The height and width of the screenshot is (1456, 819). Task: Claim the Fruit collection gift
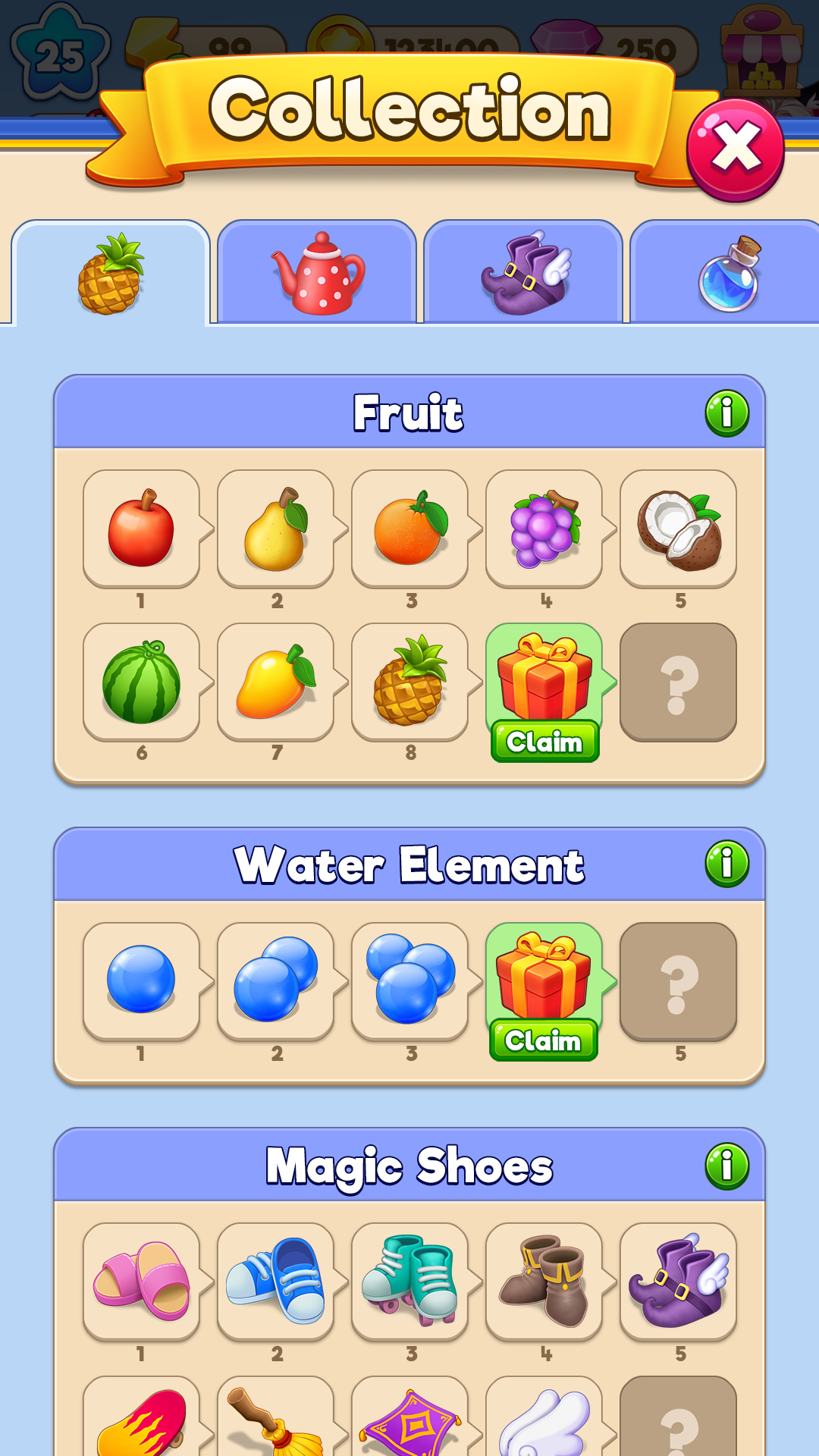coord(544,741)
